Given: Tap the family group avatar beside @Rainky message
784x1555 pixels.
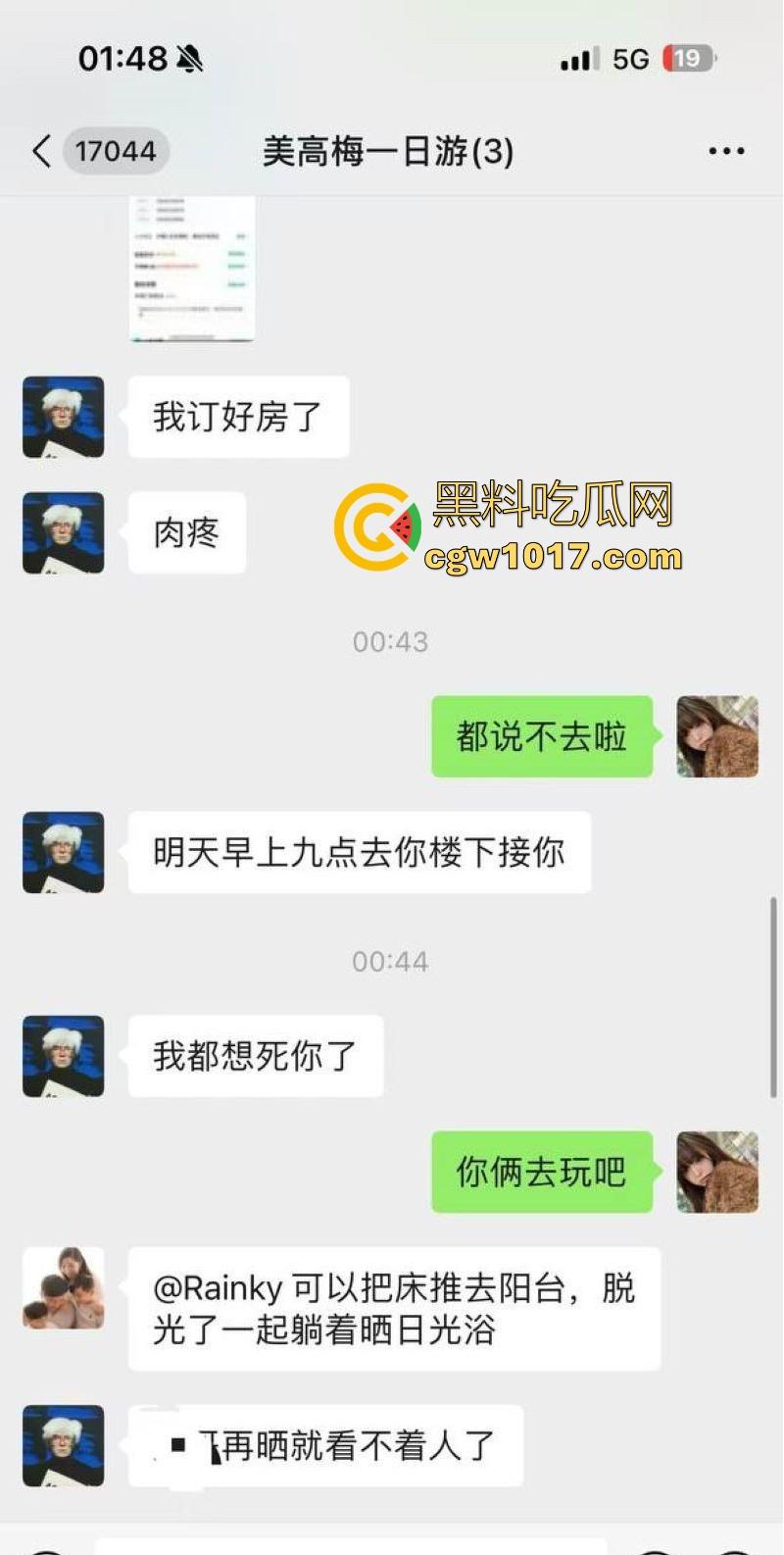Looking at the screenshot, I should tap(63, 1289).
